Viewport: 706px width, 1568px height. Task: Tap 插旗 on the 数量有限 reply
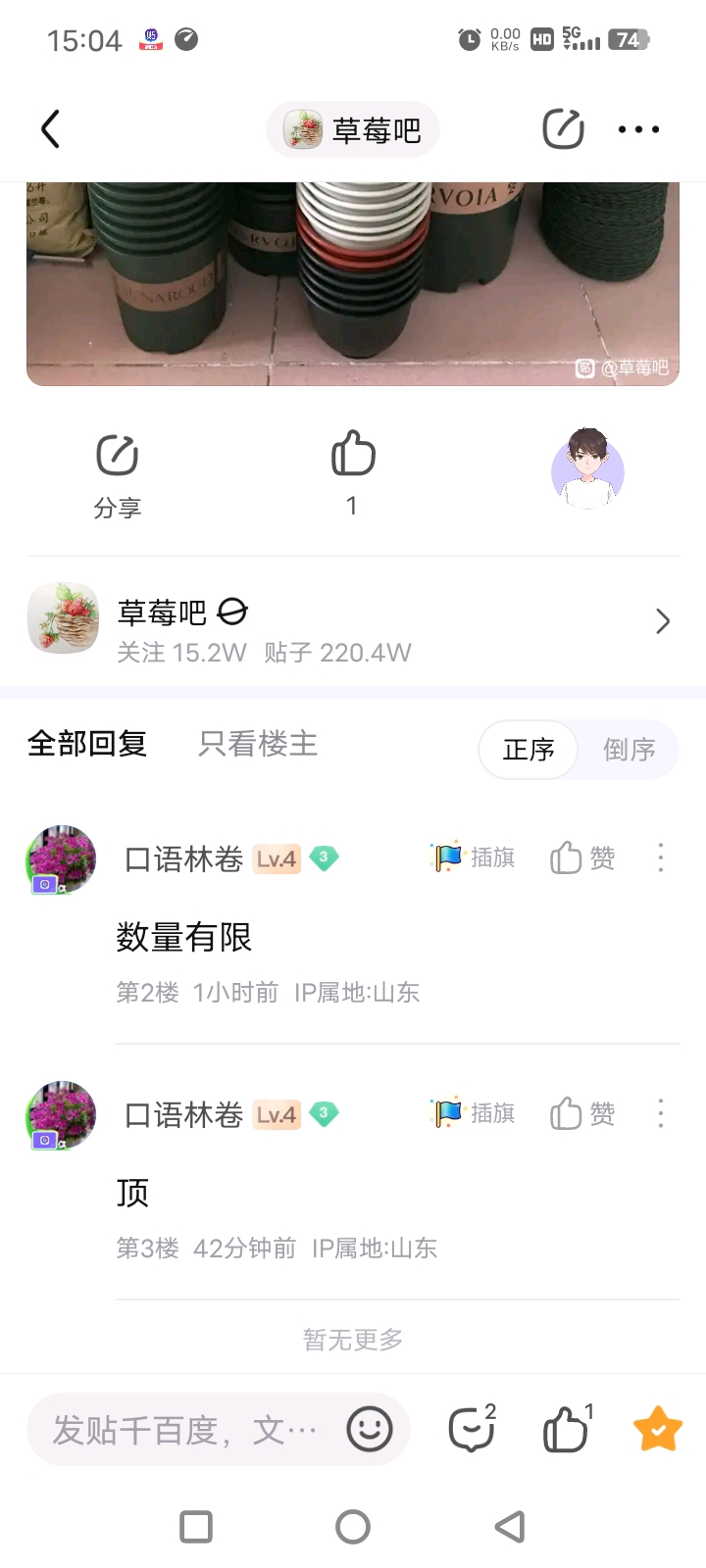[473, 857]
